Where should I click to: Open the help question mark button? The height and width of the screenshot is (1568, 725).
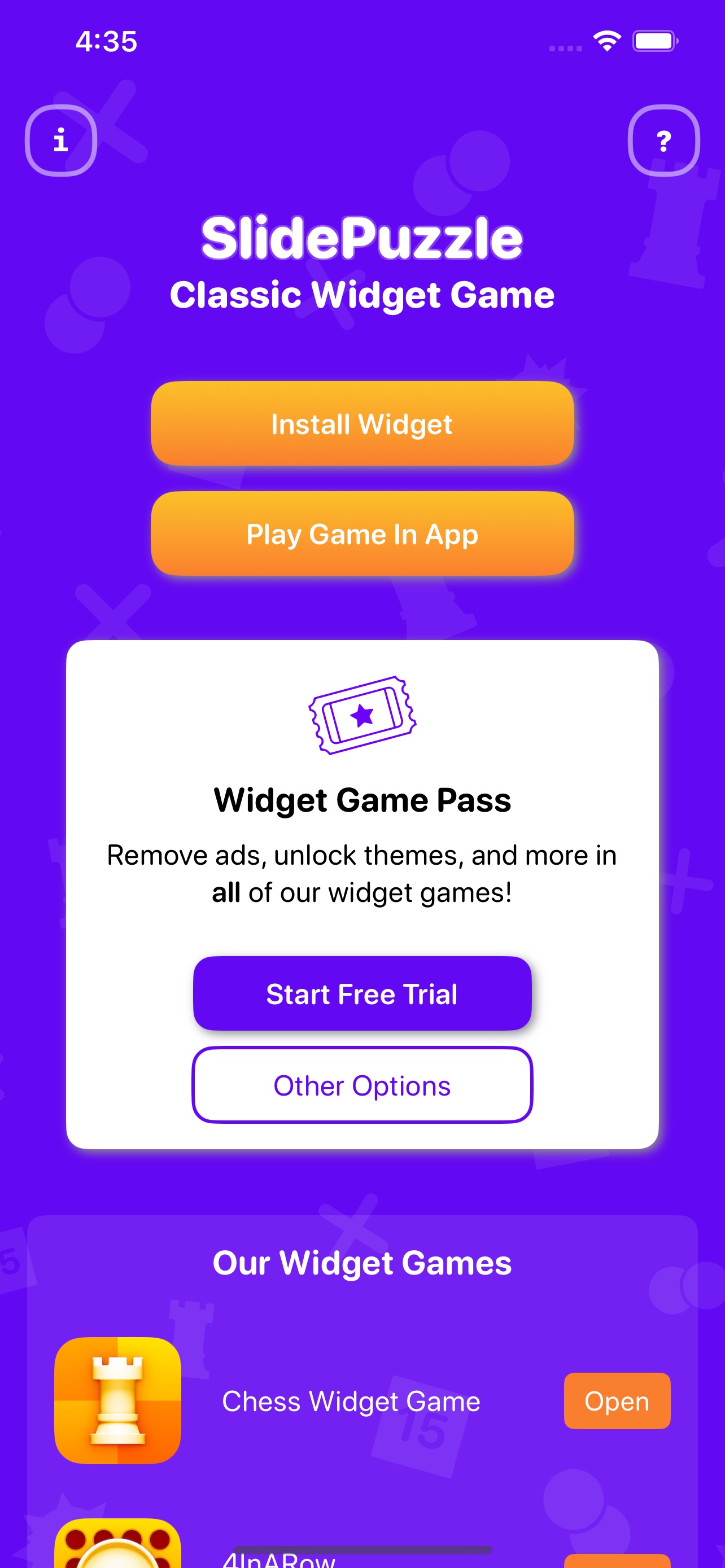click(x=663, y=141)
